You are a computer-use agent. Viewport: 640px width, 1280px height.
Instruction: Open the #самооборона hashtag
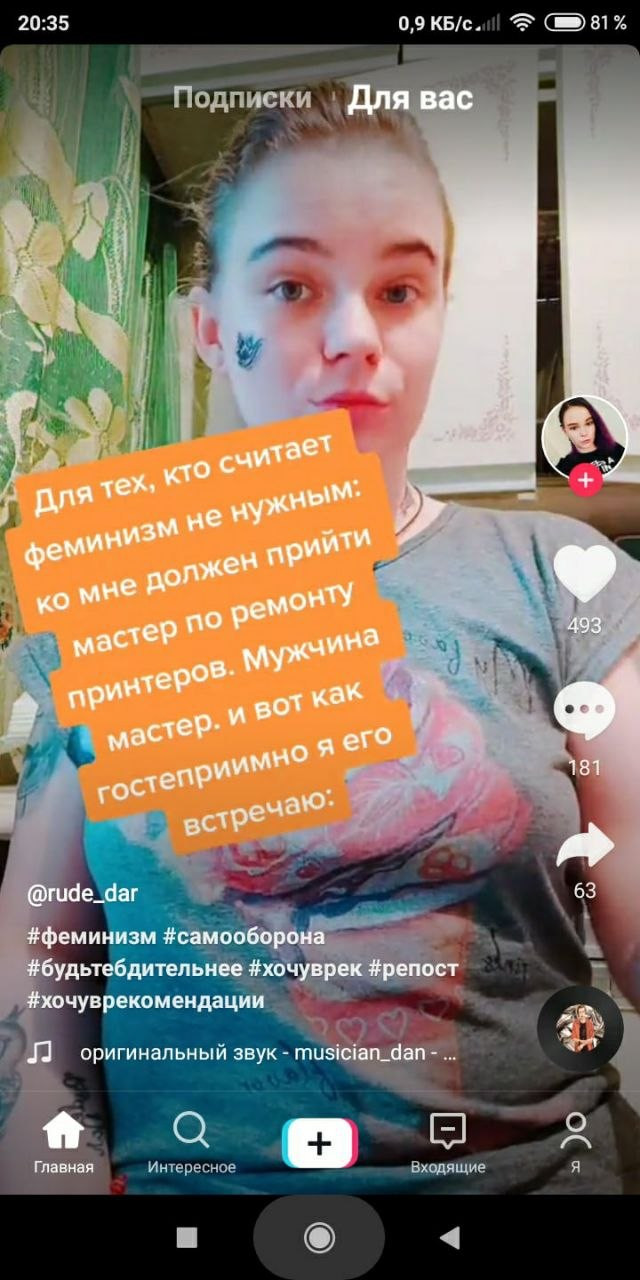tap(244, 937)
